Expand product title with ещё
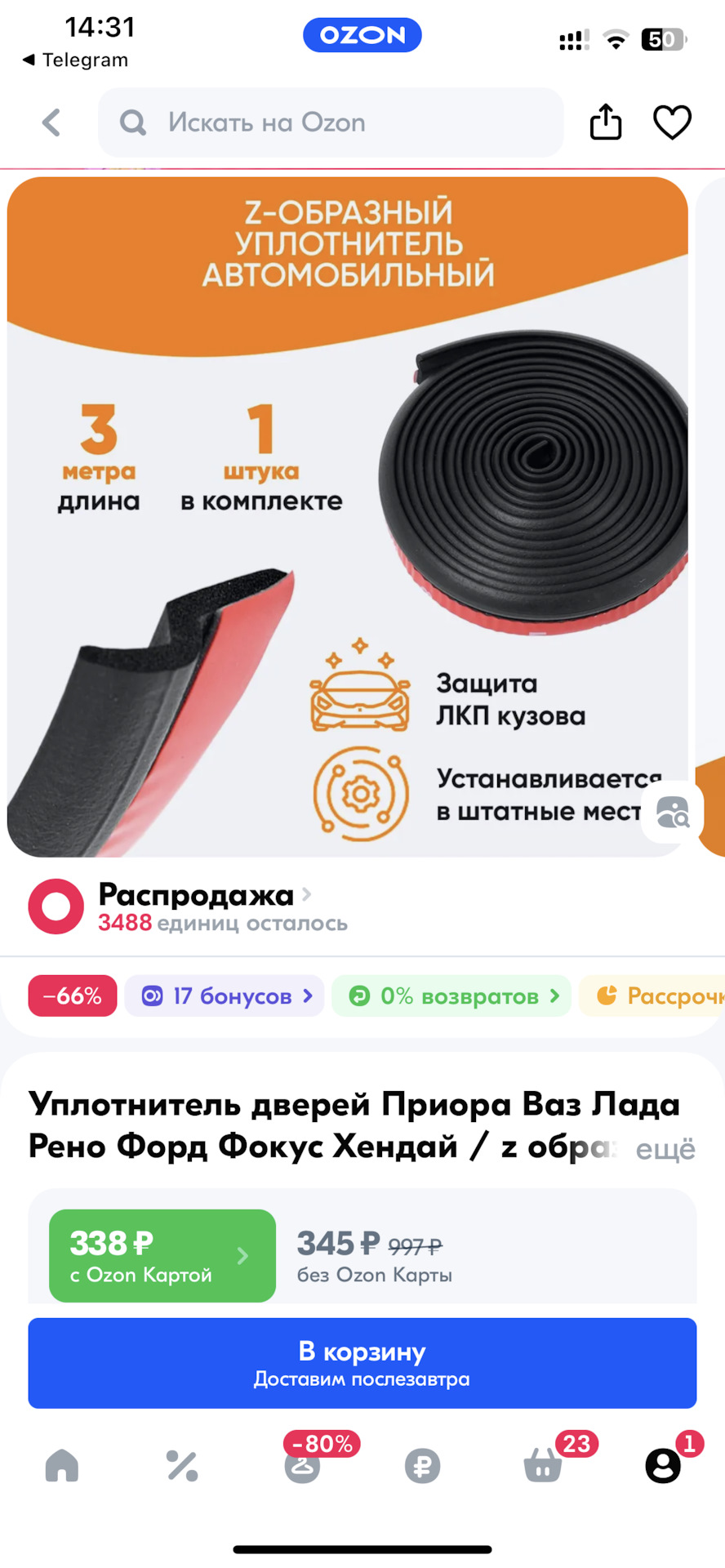 pyautogui.click(x=665, y=1149)
